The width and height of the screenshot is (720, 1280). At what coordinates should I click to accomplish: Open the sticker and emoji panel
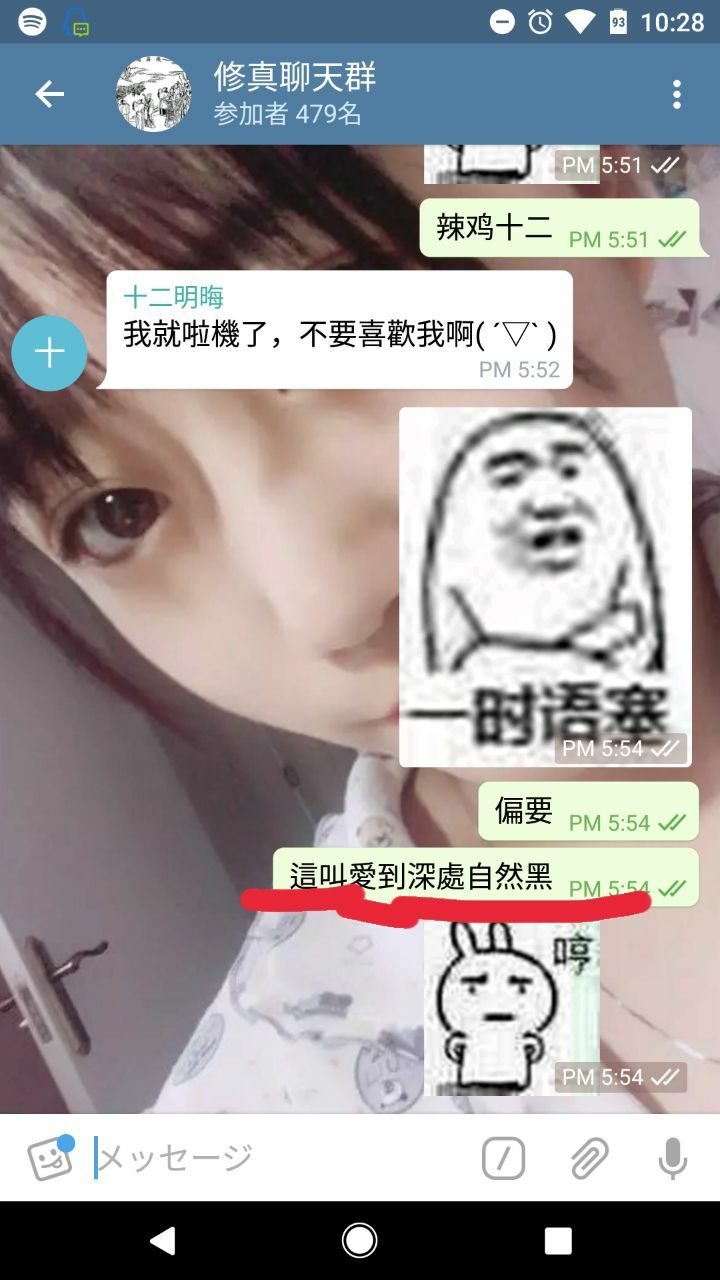pyautogui.click(x=50, y=1159)
